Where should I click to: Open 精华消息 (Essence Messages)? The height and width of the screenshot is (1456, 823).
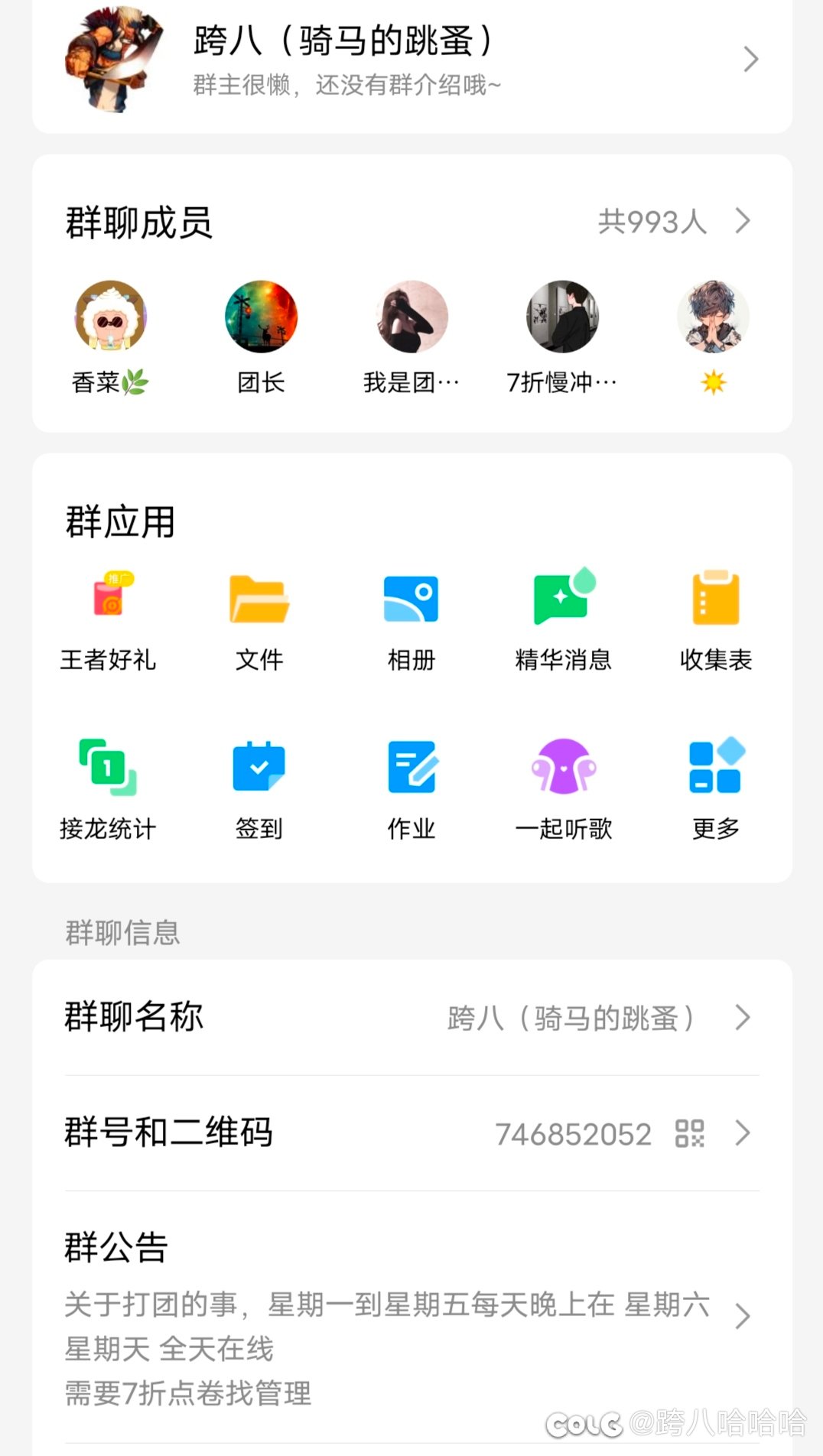click(x=564, y=619)
